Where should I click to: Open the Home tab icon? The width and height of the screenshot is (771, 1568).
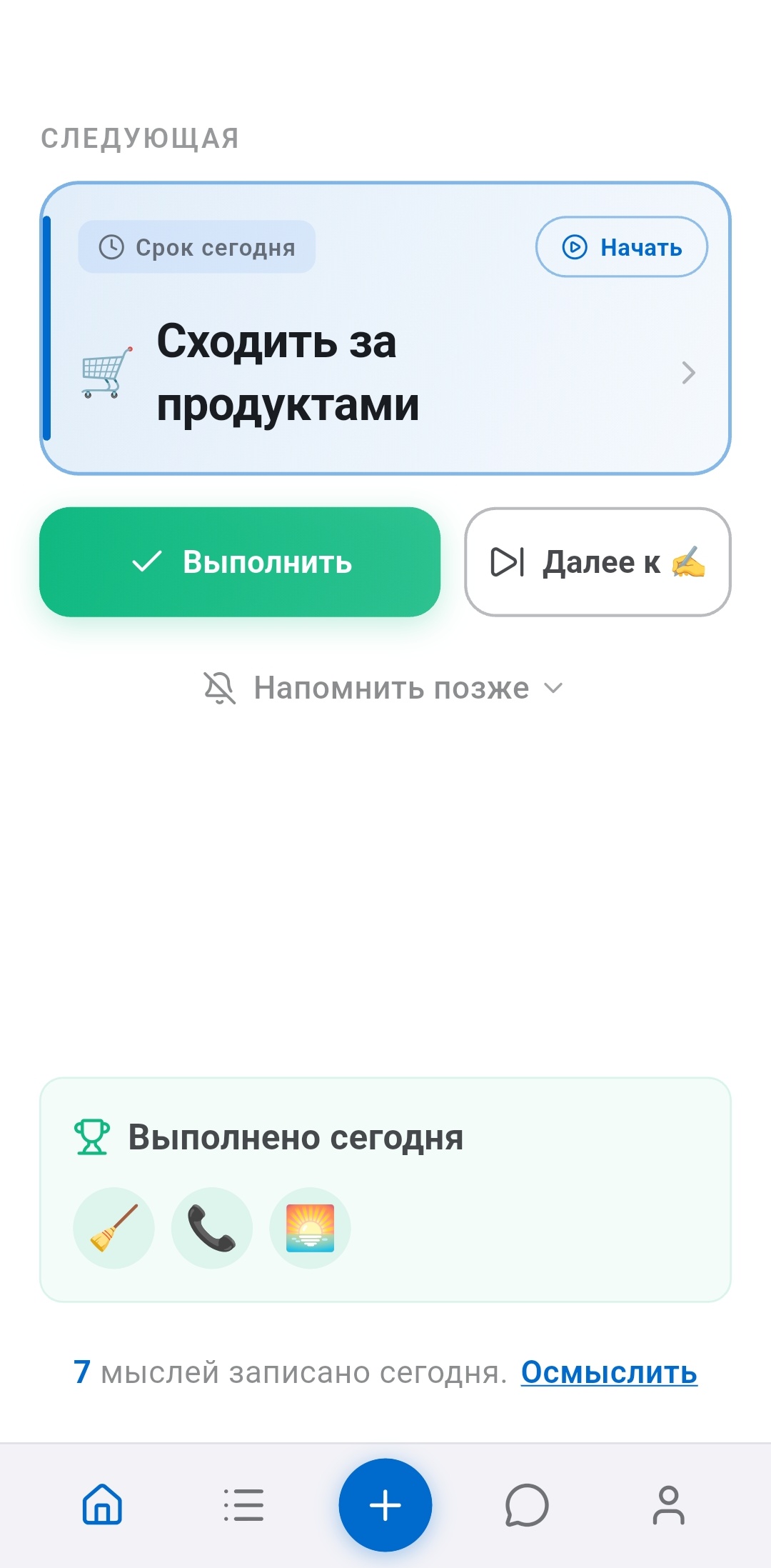(x=101, y=1504)
